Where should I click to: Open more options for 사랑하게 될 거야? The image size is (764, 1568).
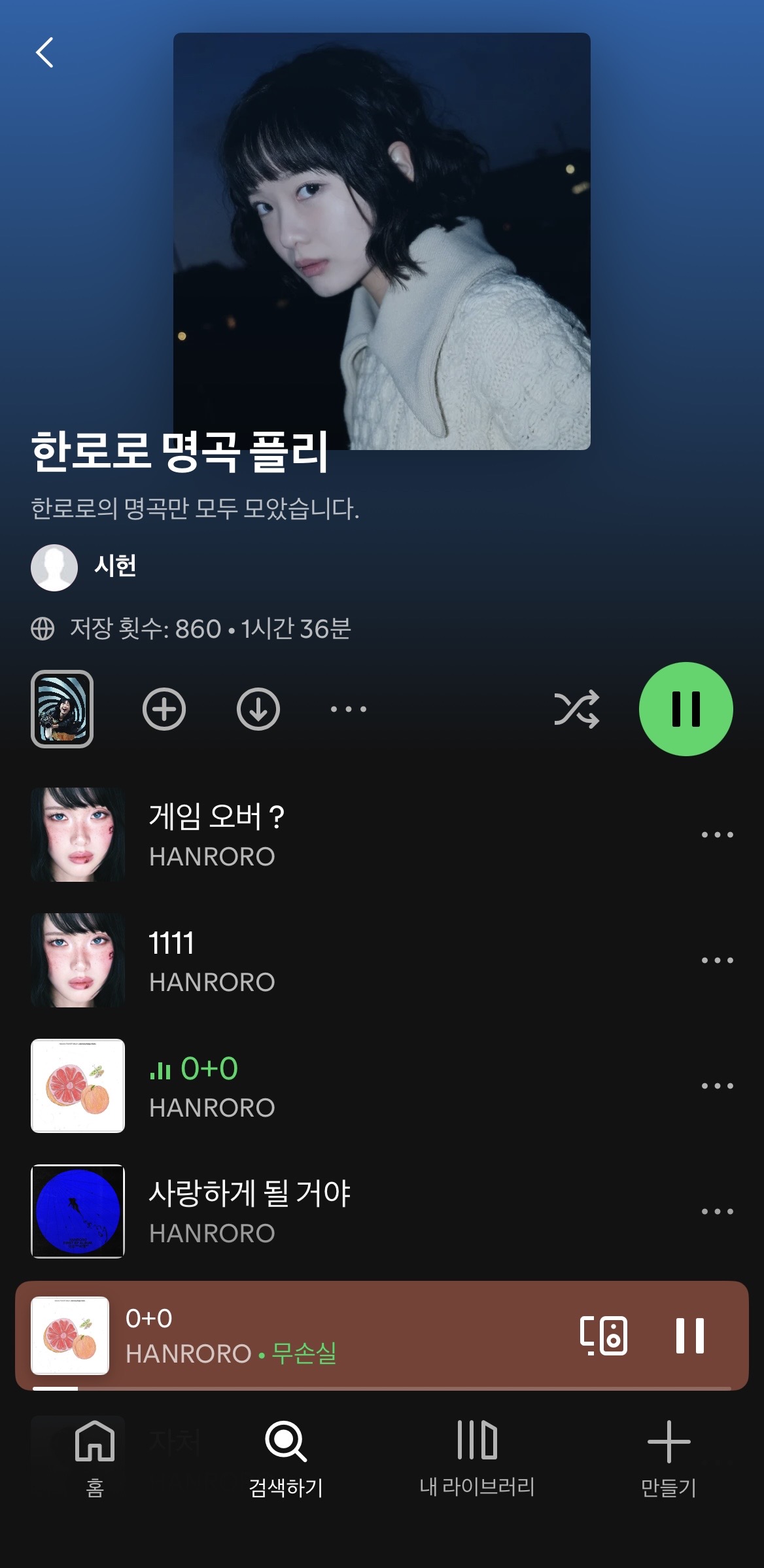tap(717, 1211)
